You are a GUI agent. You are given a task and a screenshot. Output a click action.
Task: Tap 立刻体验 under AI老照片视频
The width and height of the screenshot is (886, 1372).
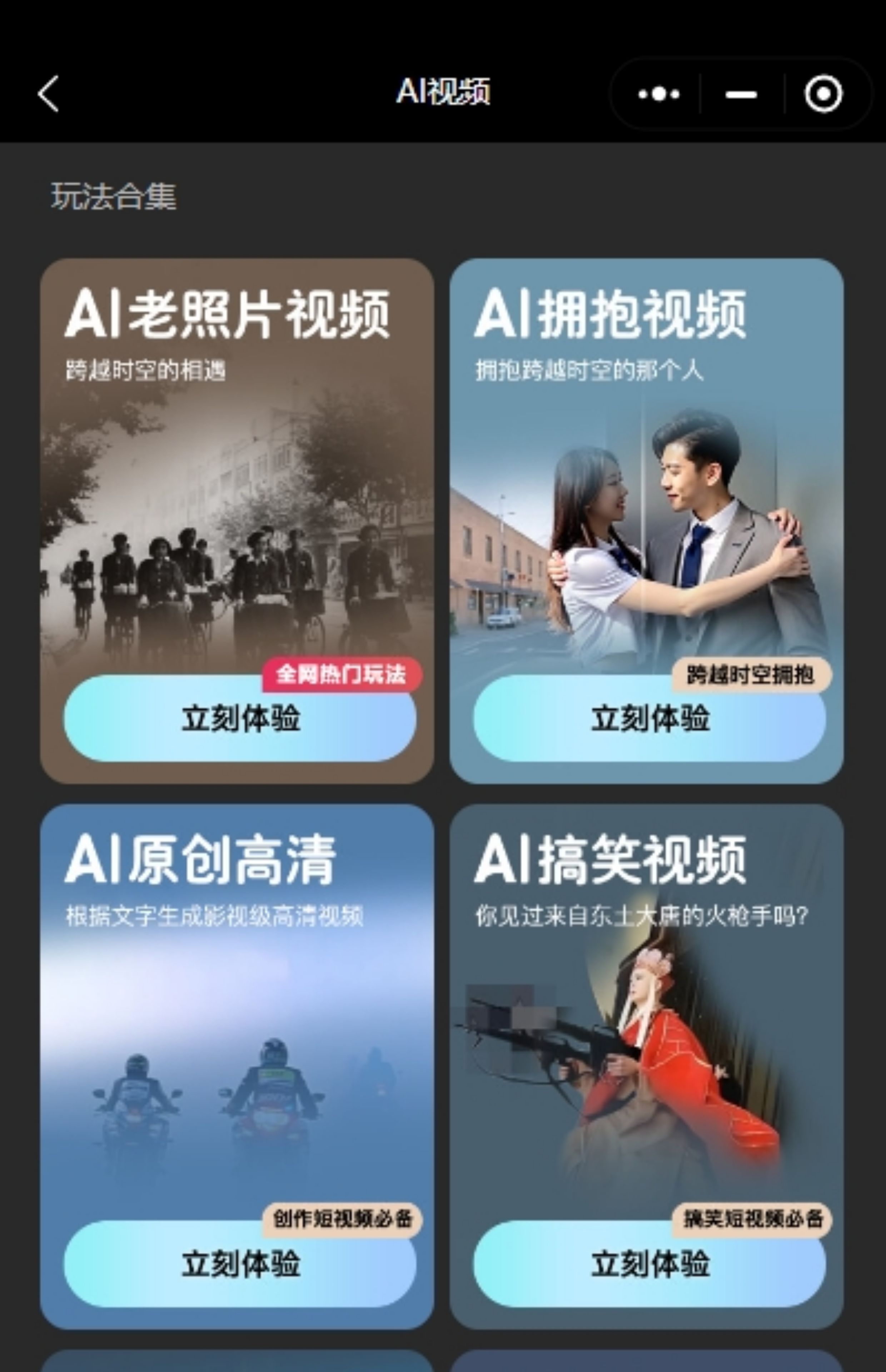(240, 719)
